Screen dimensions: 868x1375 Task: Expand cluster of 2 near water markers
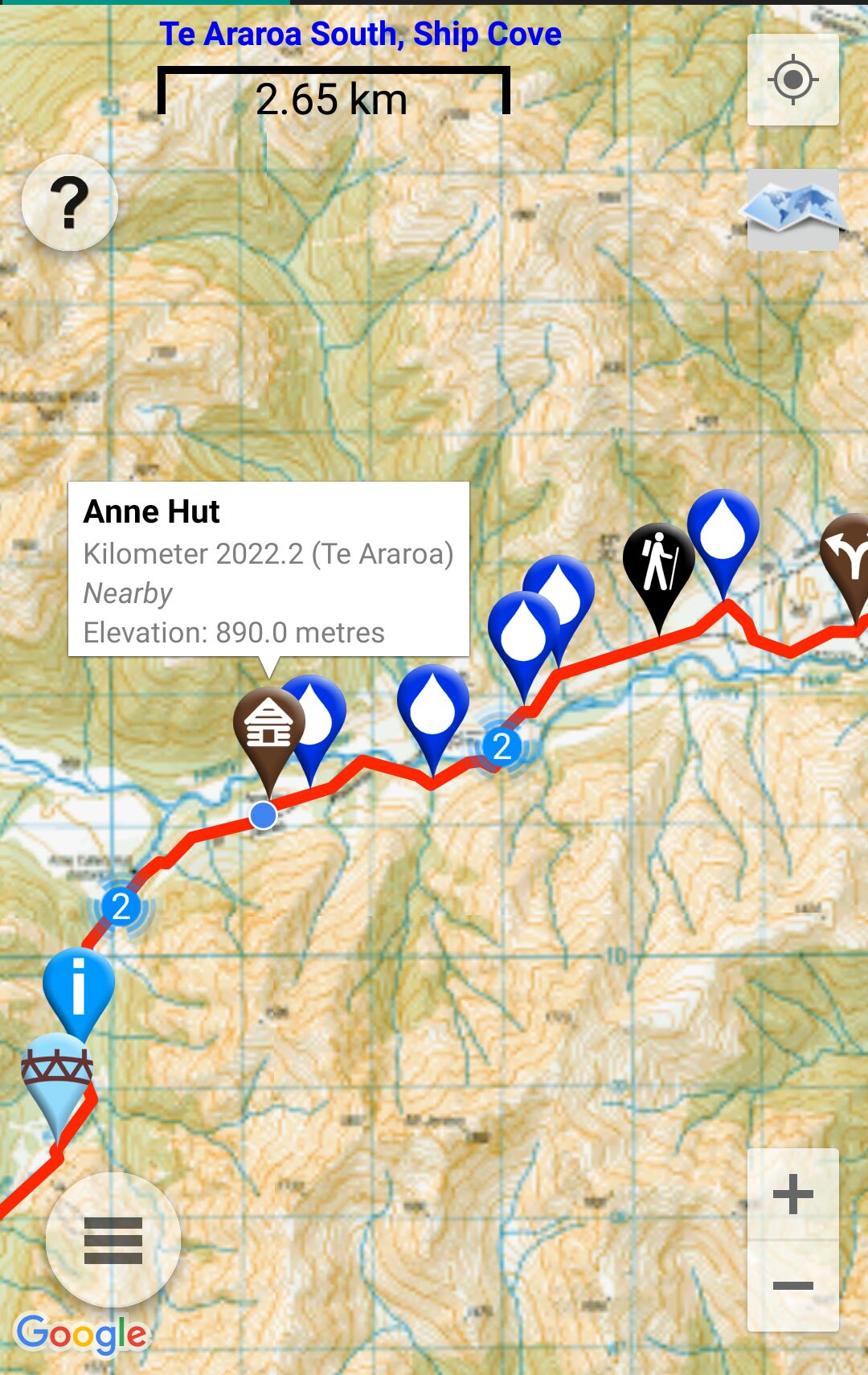coord(502,746)
